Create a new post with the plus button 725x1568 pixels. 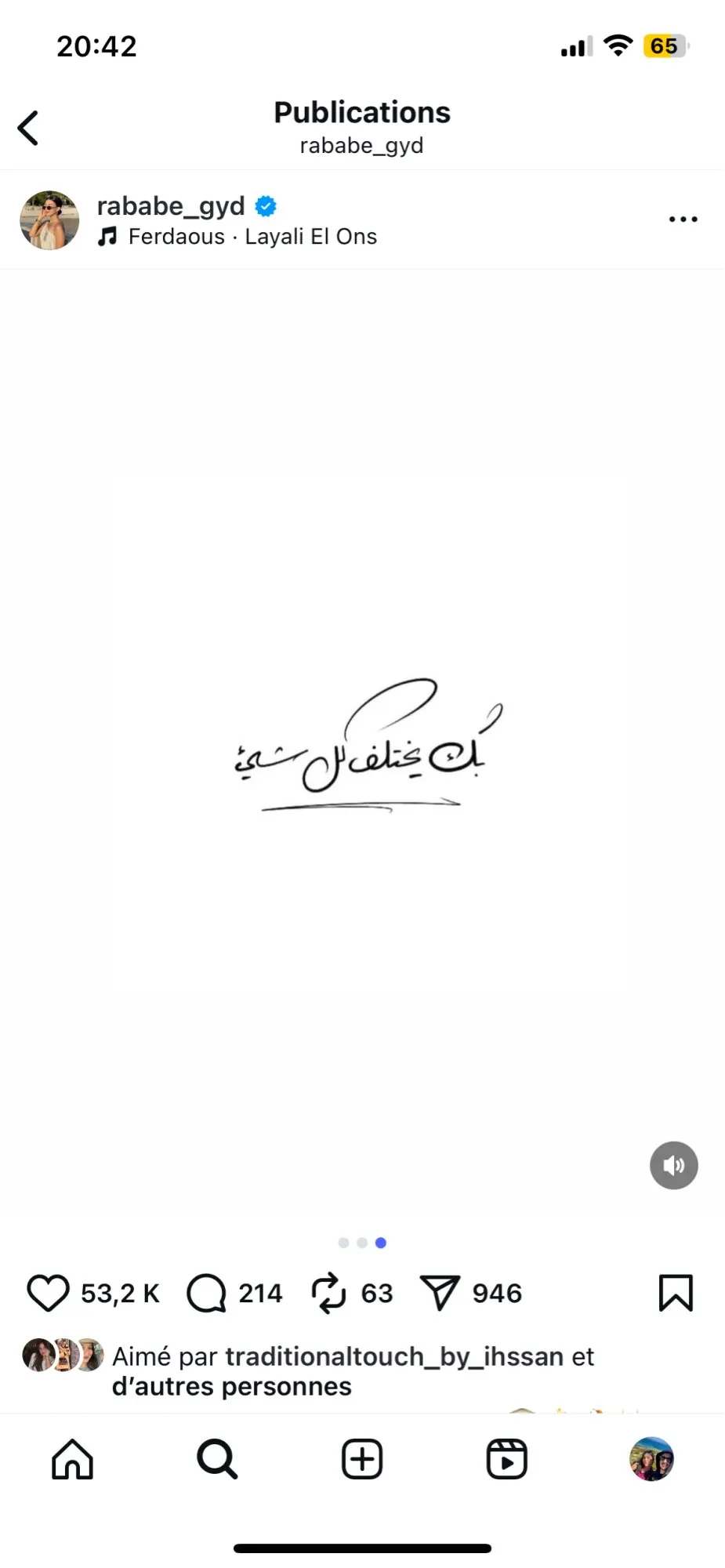click(362, 1459)
